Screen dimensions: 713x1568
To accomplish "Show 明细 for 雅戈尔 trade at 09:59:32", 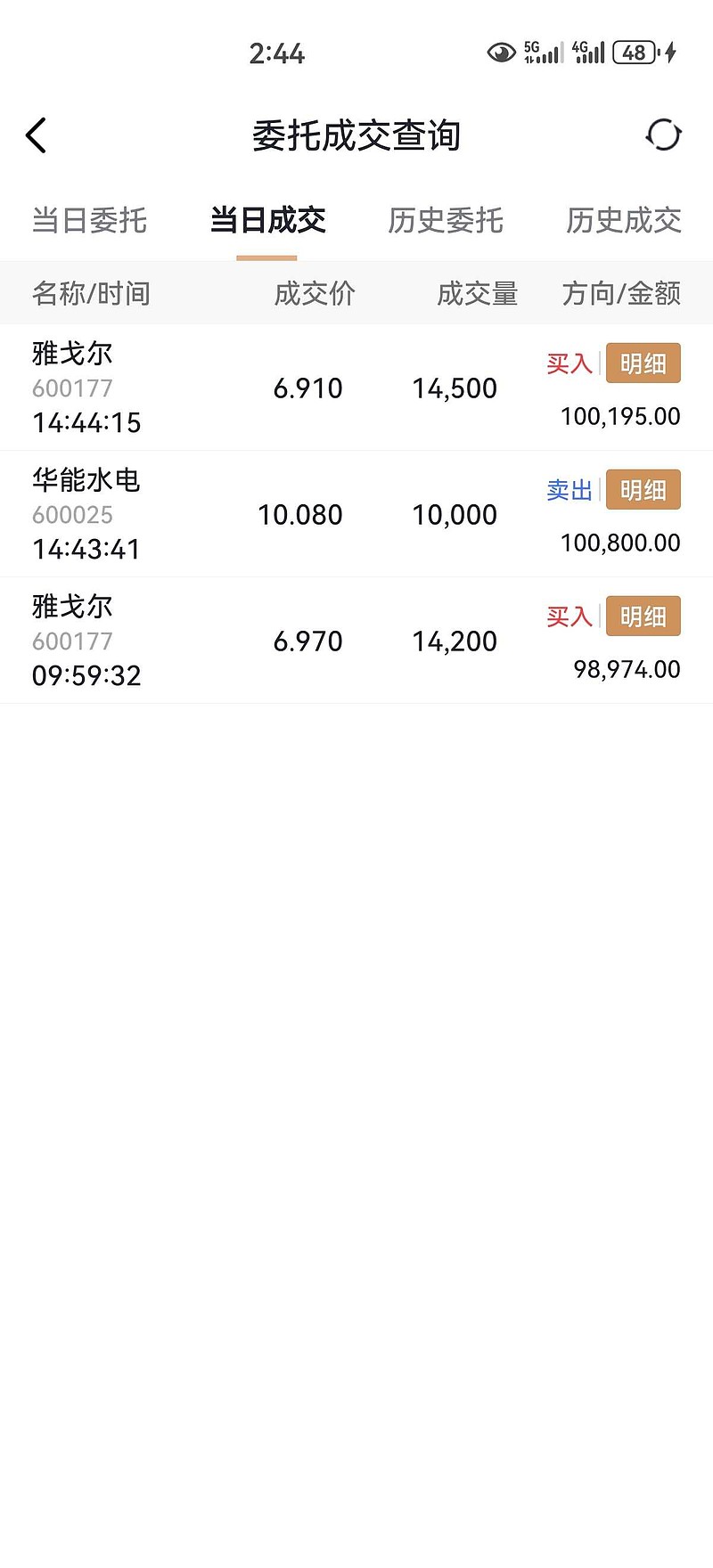I will point(643,617).
